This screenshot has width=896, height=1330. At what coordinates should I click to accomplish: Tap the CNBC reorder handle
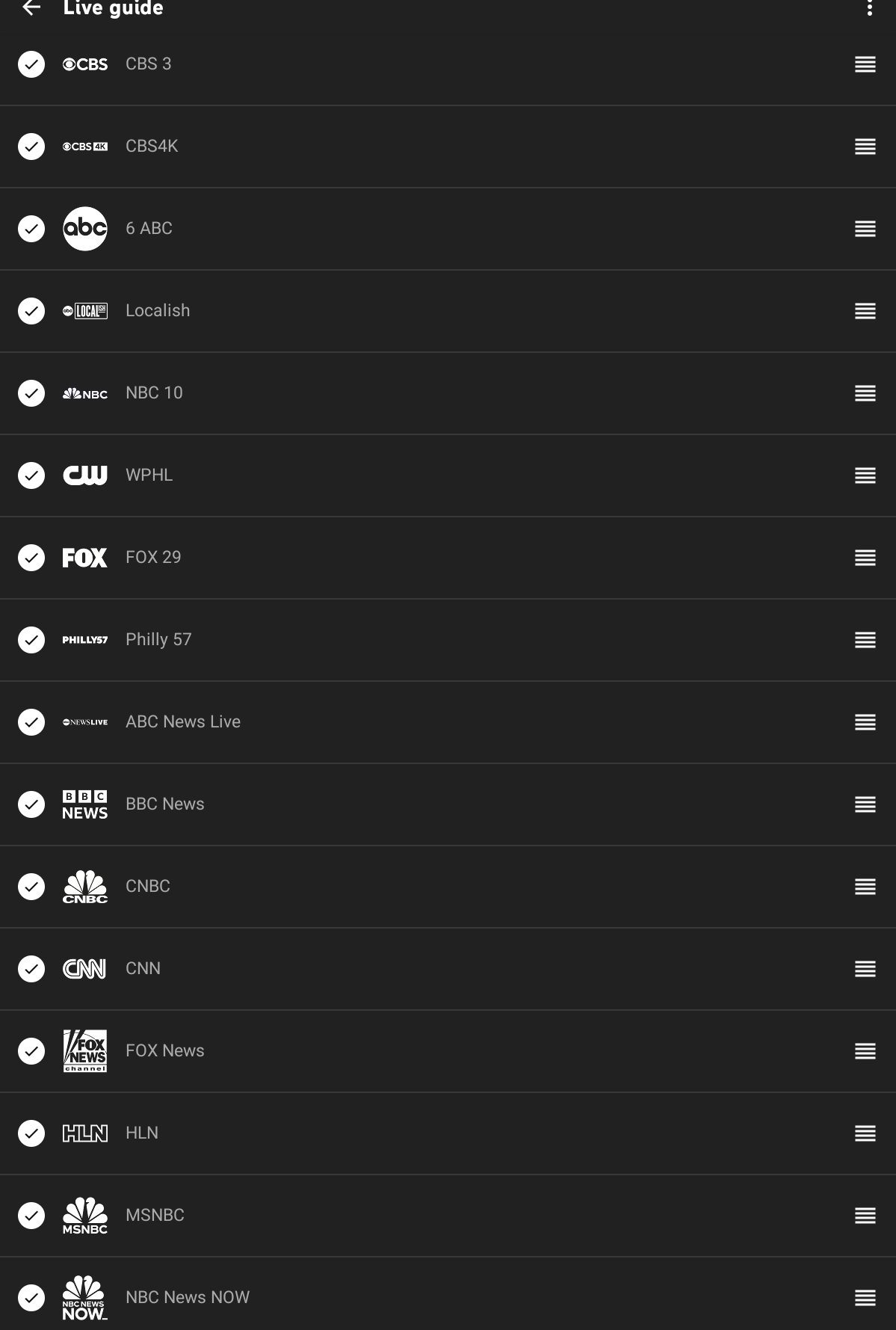(865, 887)
